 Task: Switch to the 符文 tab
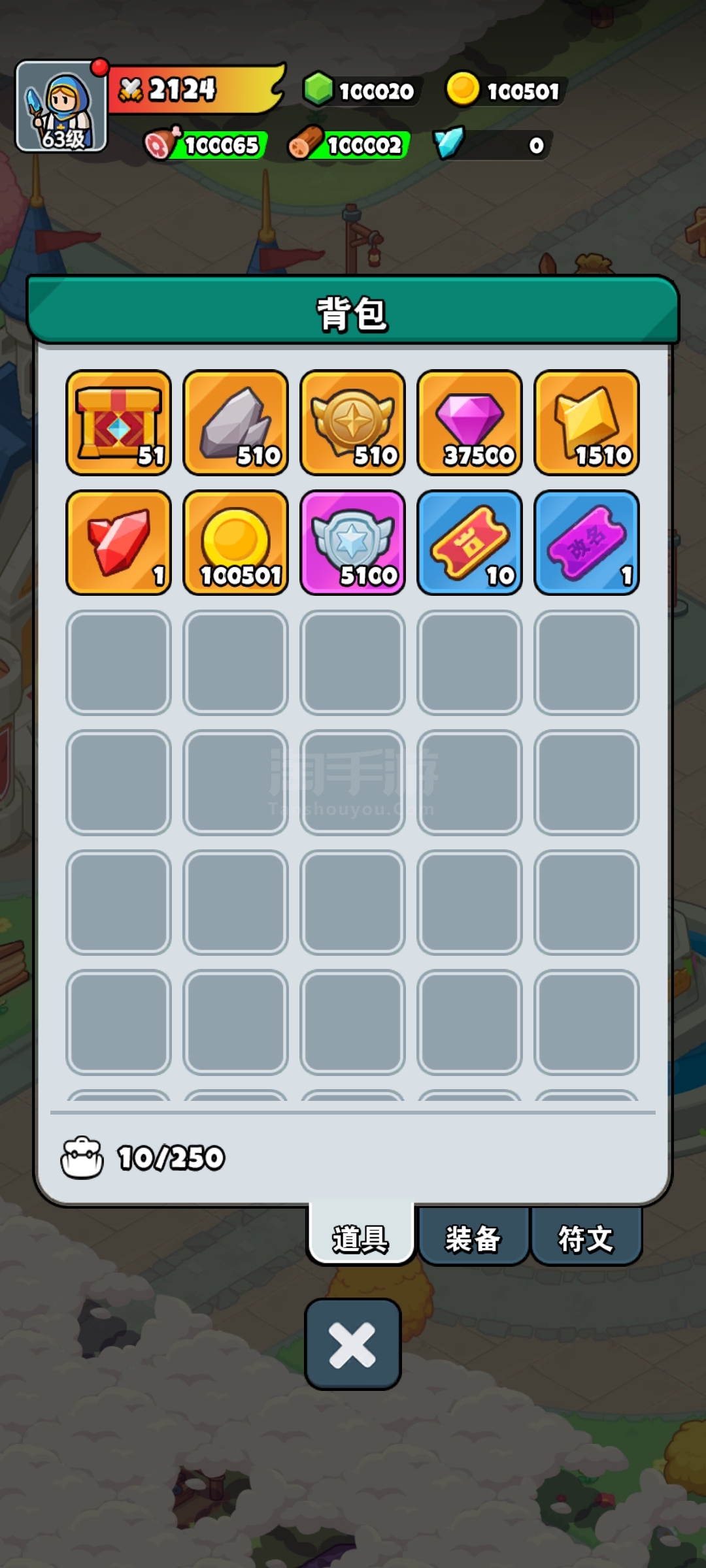pyautogui.click(x=586, y=1237)
